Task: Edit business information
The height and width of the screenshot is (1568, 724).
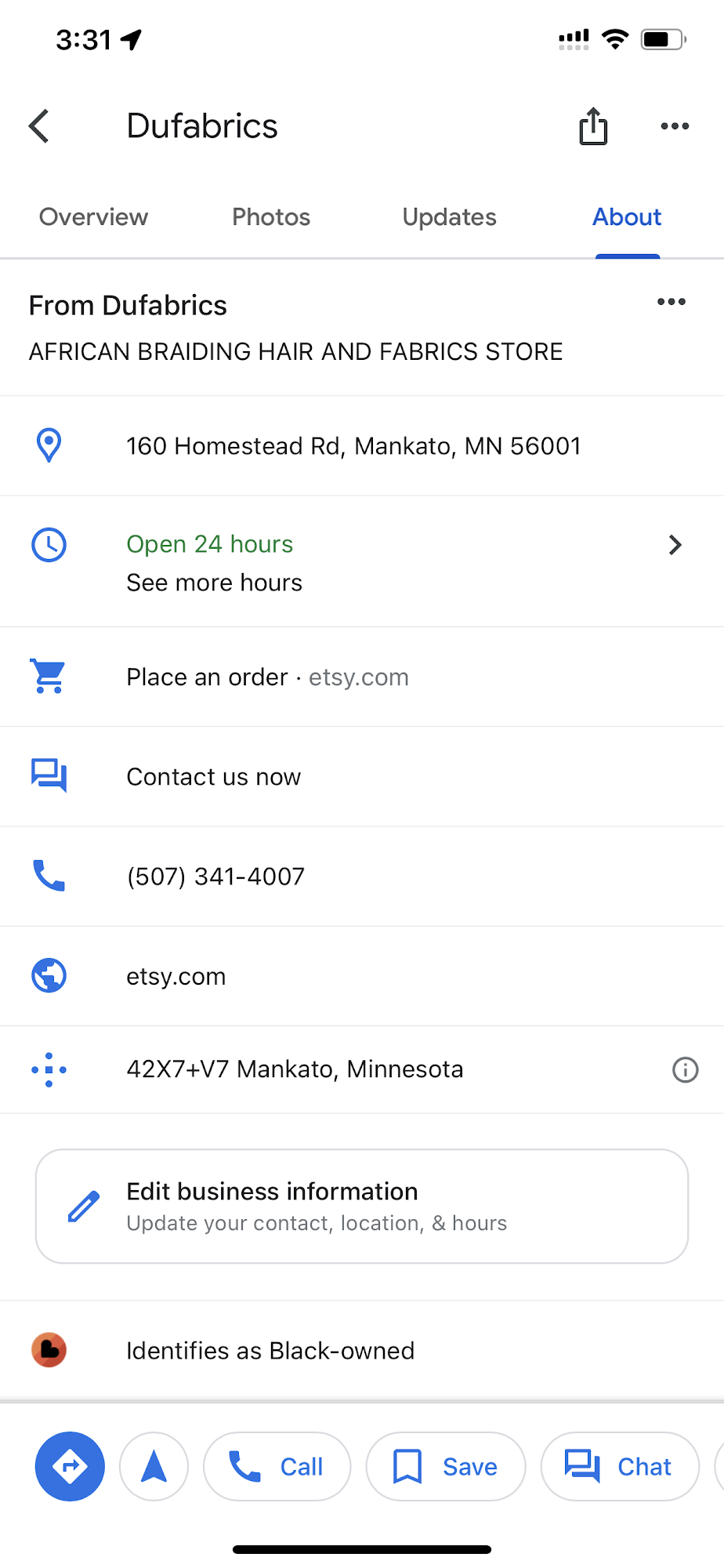Action: (361, 1206)
